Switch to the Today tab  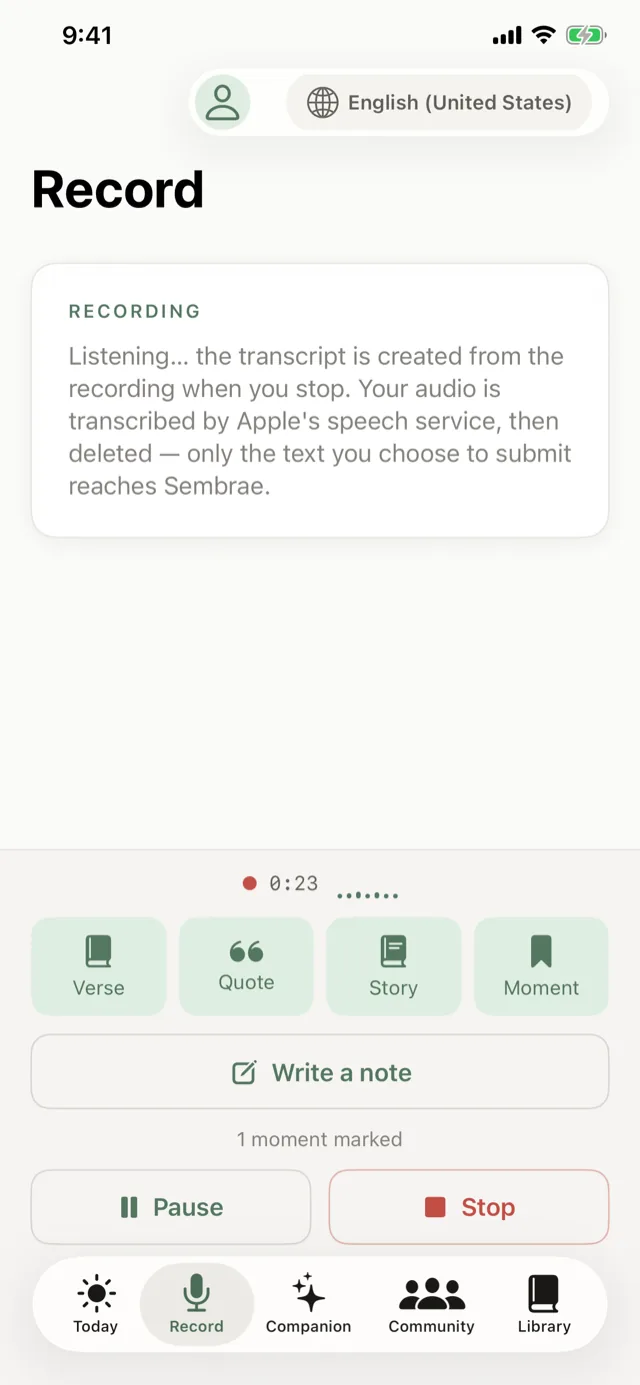click(x=96, y=1305)
